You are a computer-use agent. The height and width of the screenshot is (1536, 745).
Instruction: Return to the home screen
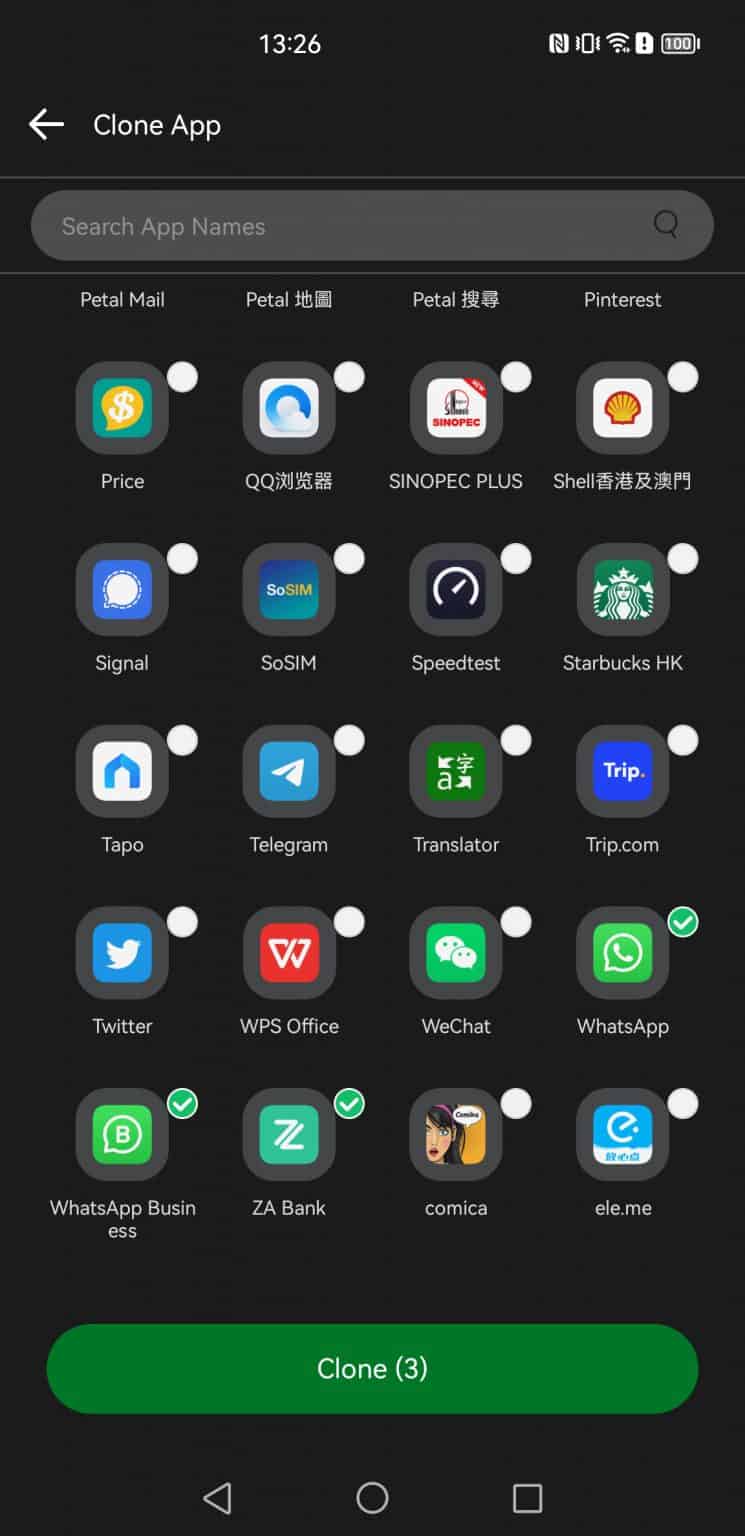point(372,1497)
